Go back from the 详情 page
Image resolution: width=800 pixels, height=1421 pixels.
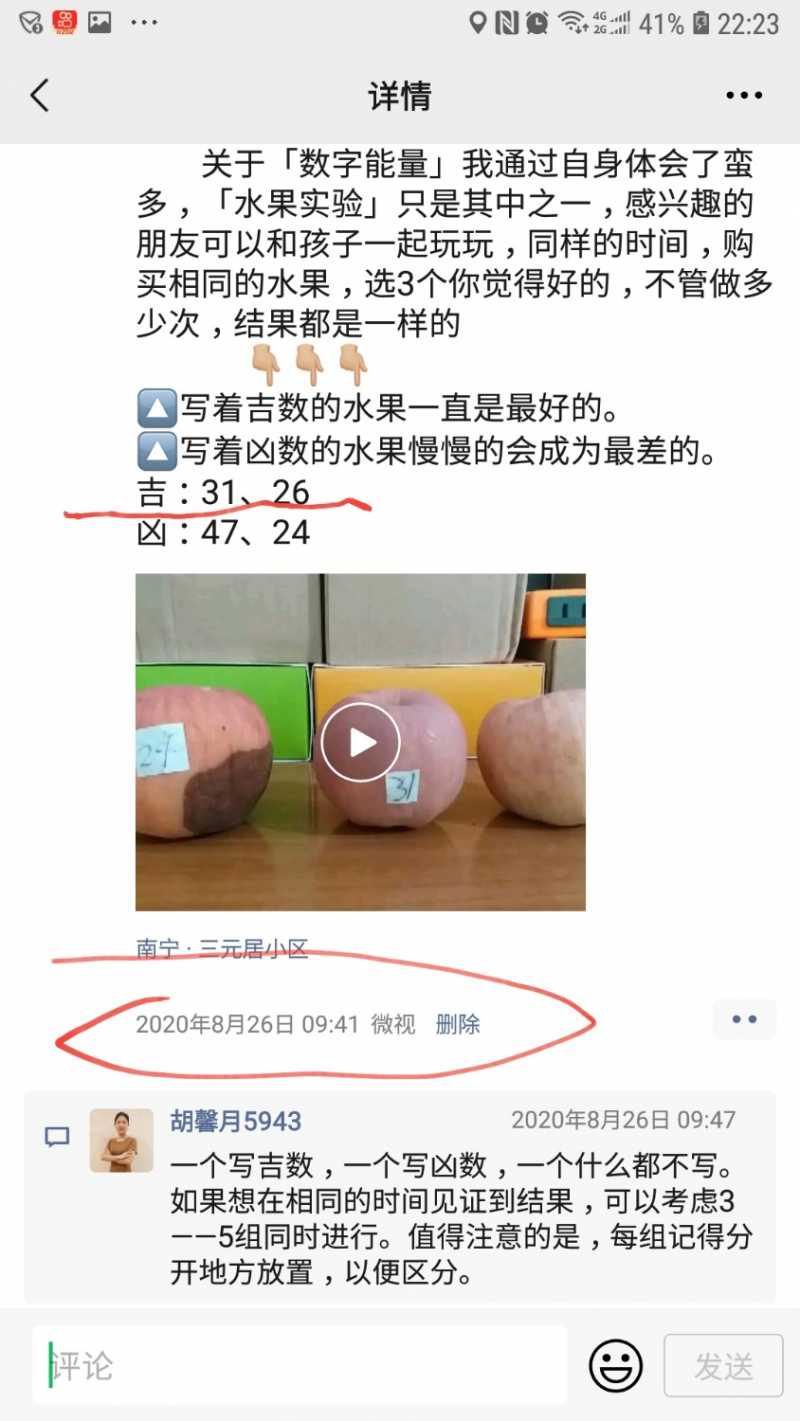pyautogui.click(x=40, y=96)
